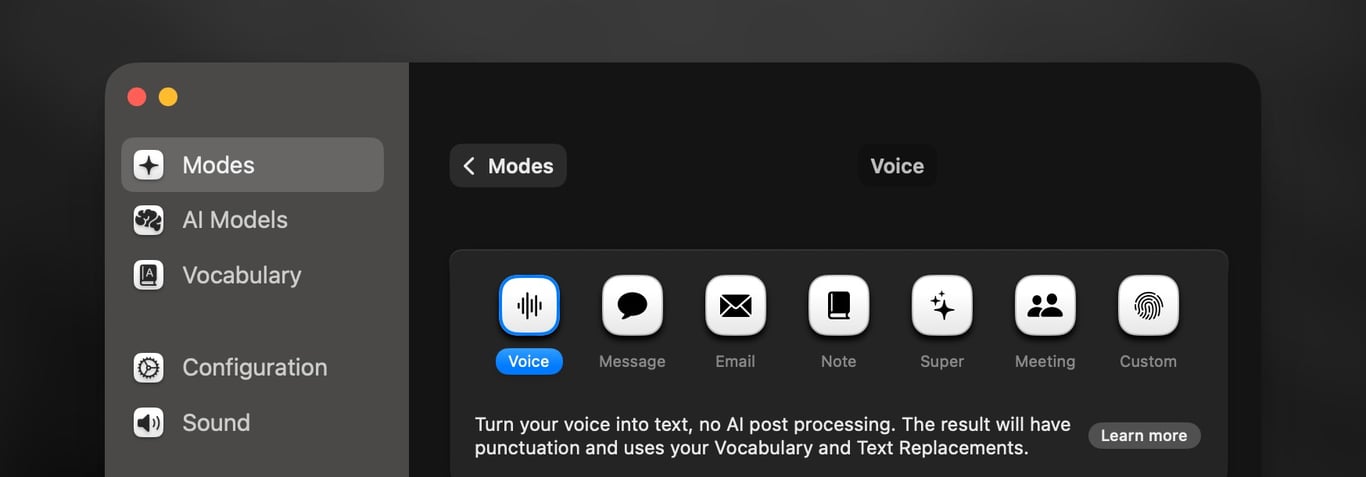Image resolution: width=1366 pixels, height=477 pixels.
Task: Open AI Models section
Action: coord(252,220)
